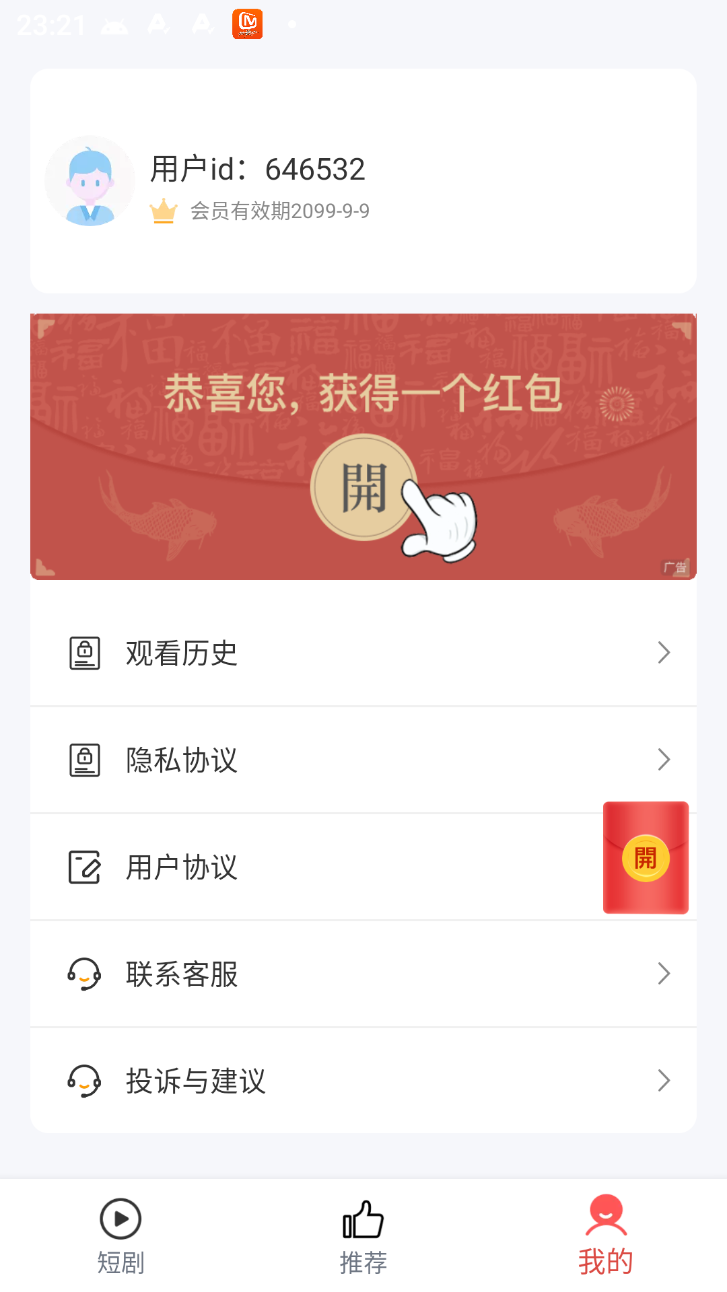Open the 隐私协议 row

tap(362, 760)
